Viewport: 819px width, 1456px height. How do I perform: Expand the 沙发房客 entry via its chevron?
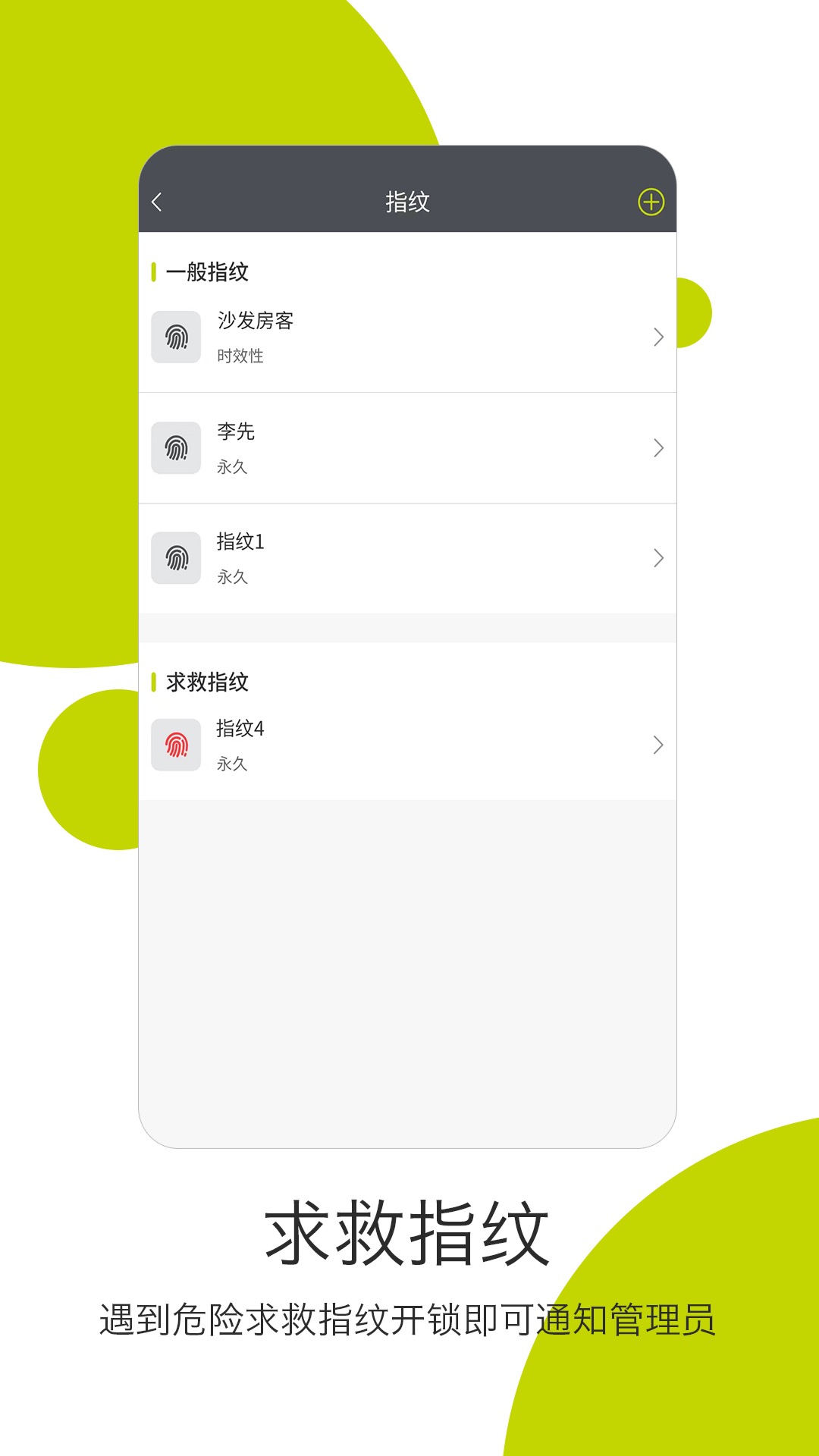tap(657, 336)
